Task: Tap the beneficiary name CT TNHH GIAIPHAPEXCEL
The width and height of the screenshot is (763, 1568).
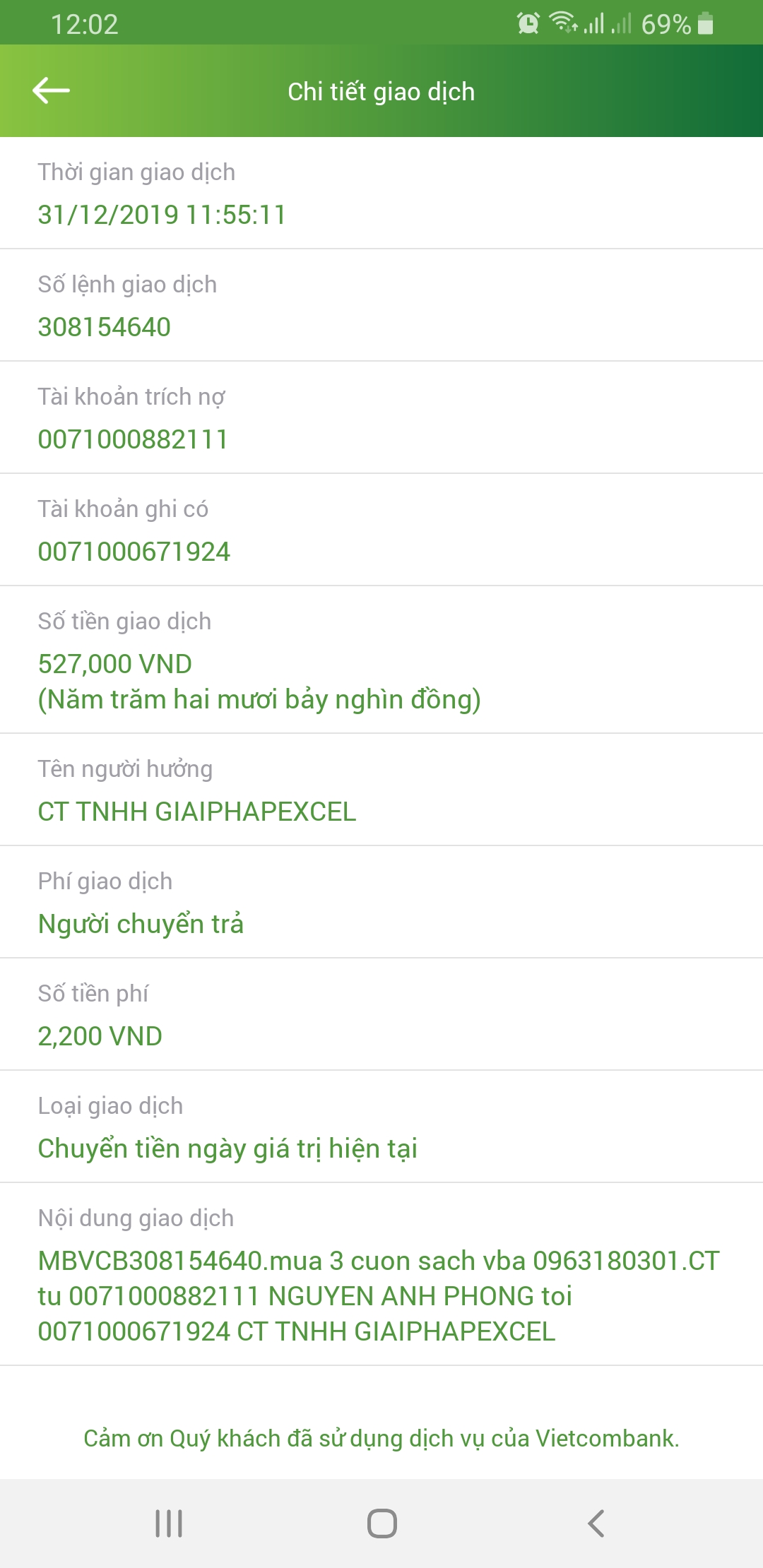Action: [x=198, y=812]
